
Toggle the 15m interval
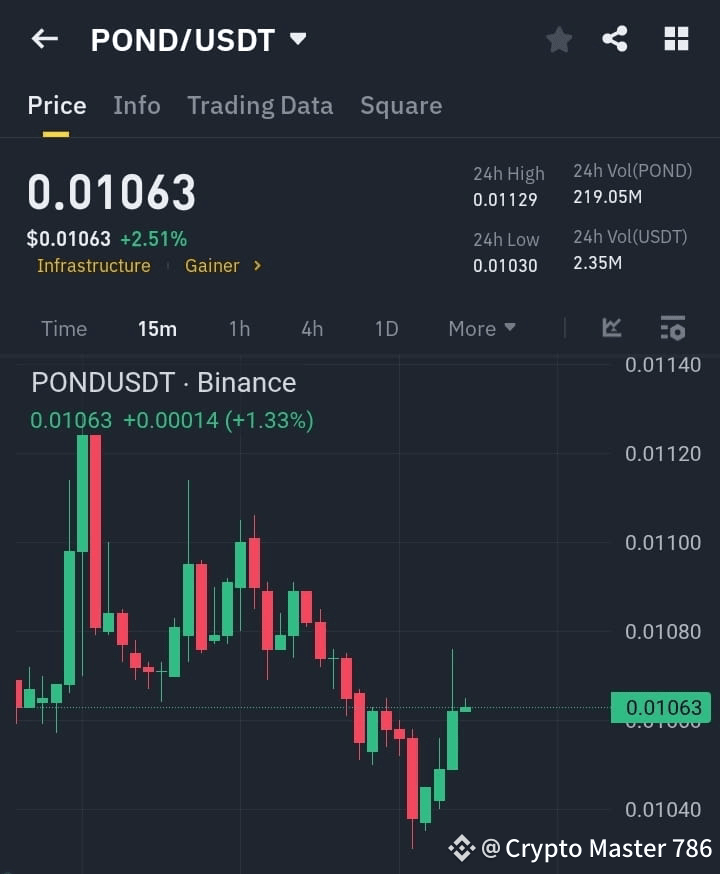point(157,328)
